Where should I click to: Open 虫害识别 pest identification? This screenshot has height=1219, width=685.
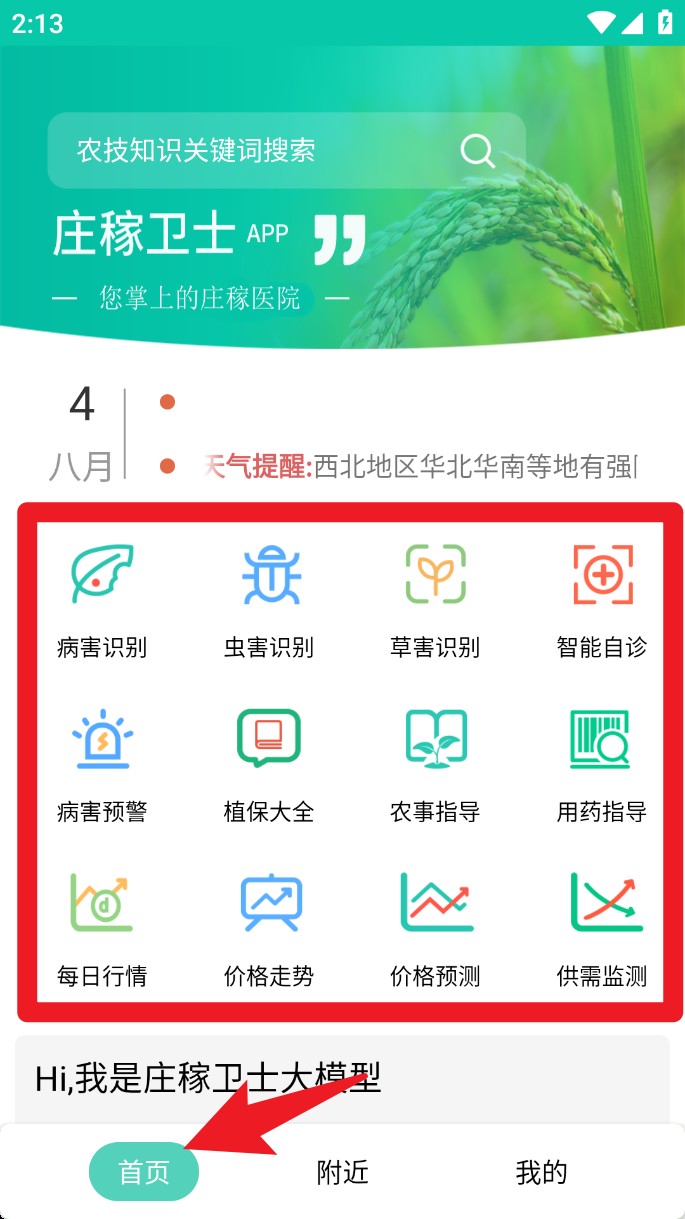click(269, 600)
